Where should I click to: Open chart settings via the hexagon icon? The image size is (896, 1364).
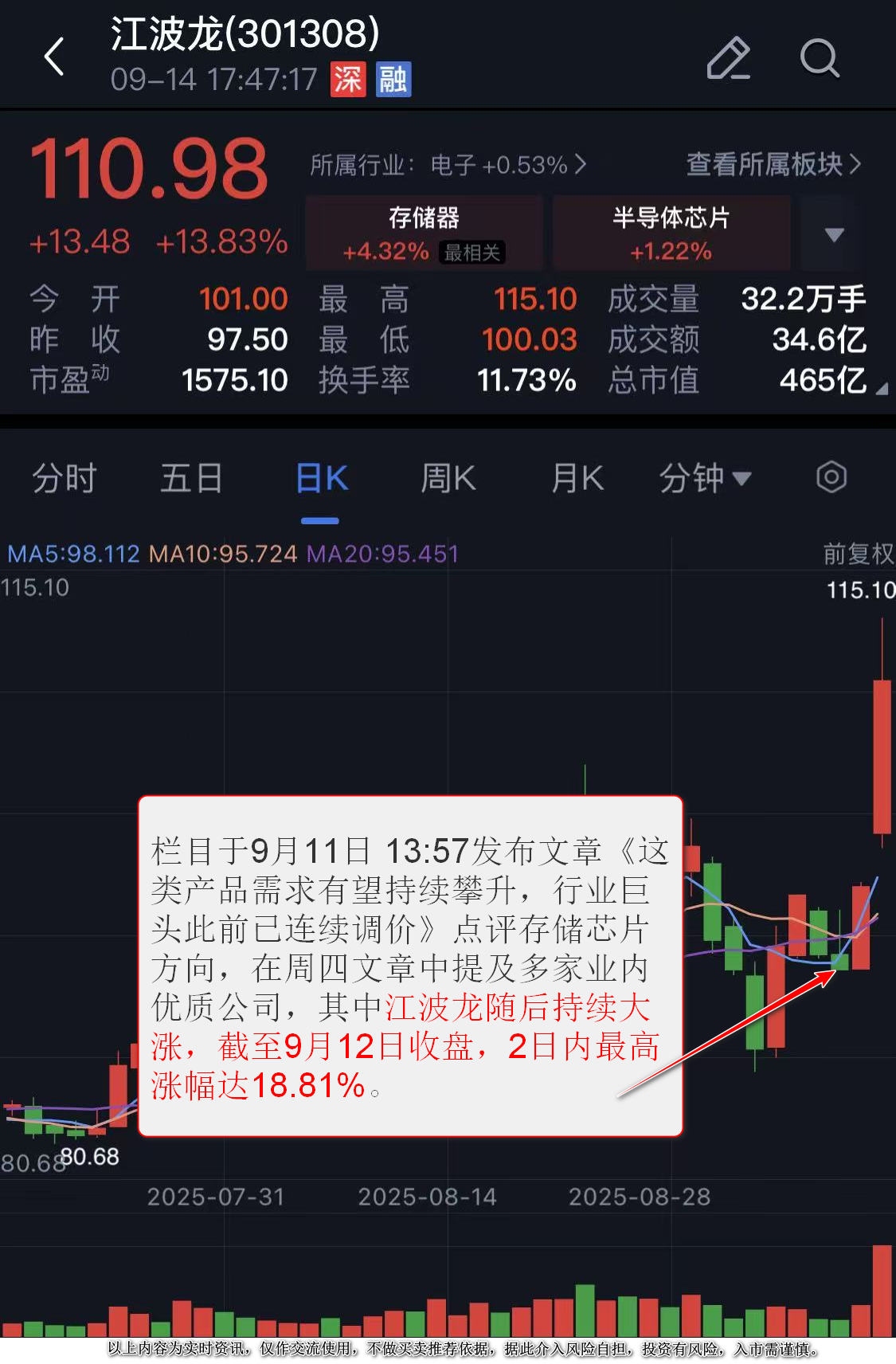831,478
